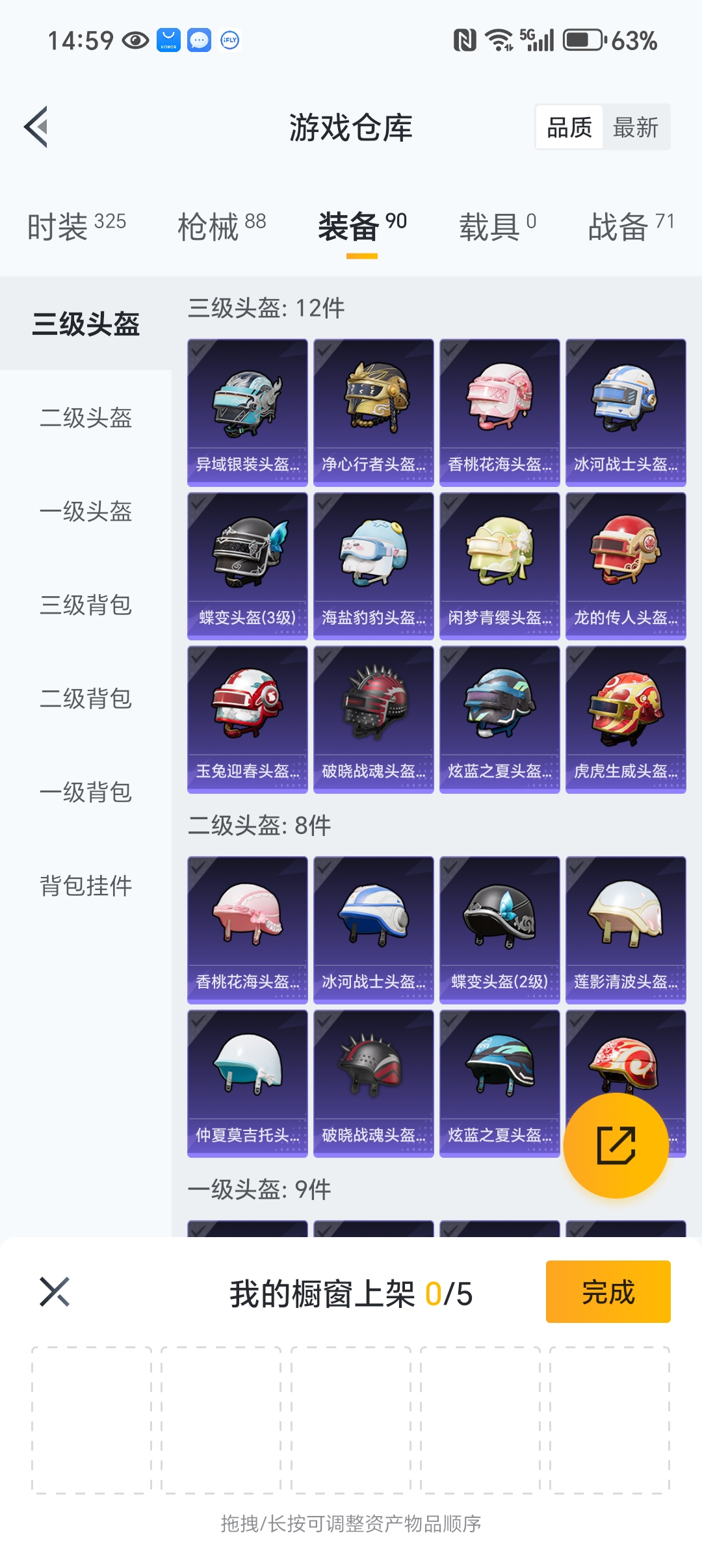Select the 异域银装头盔 item

[x=247, y=412]
